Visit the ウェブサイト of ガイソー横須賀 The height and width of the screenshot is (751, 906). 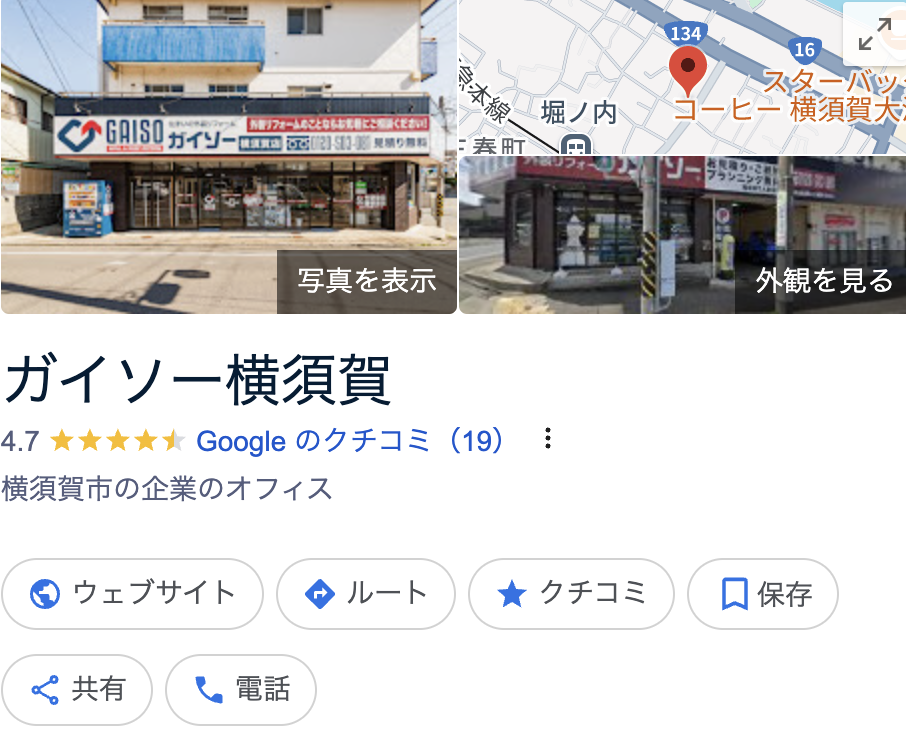132,593
